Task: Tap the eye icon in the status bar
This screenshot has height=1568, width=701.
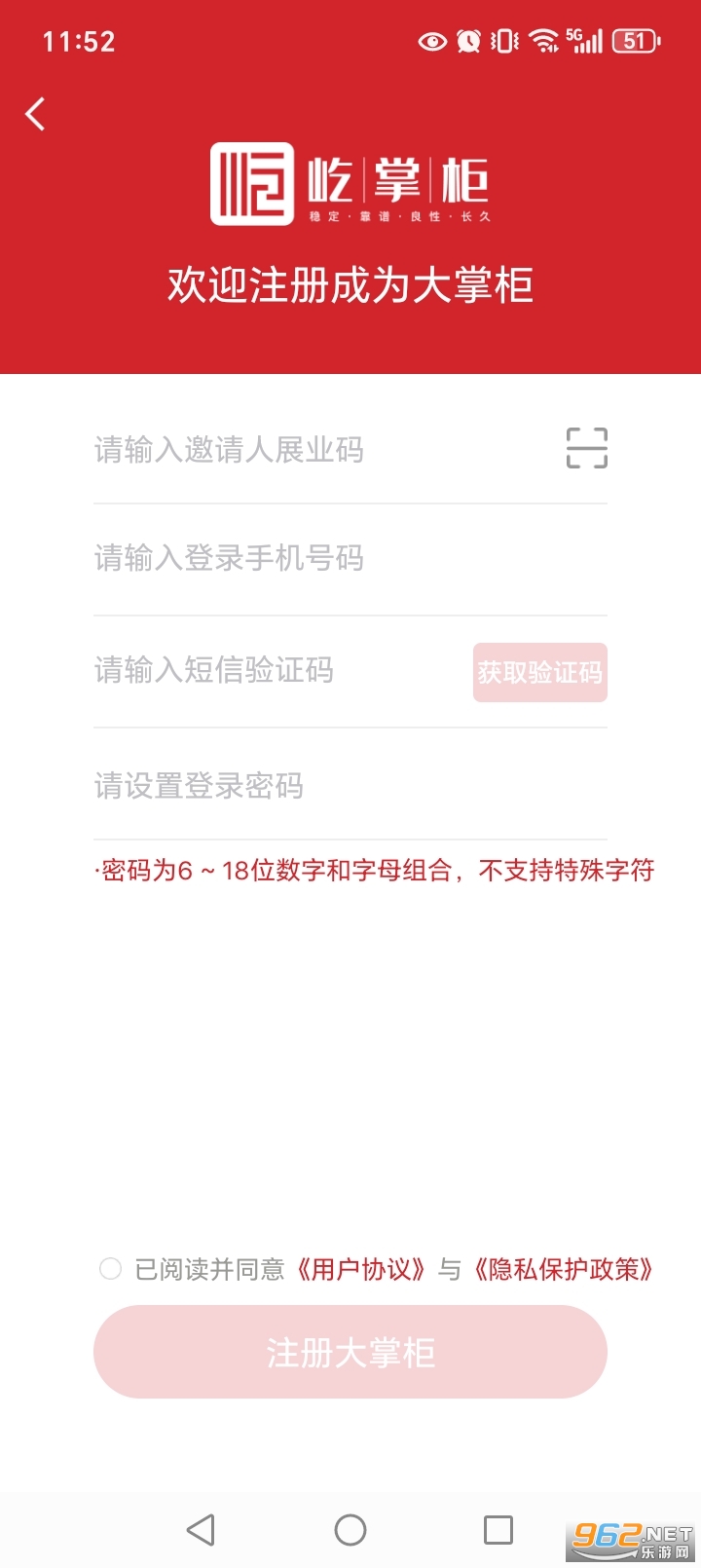Action: [x=431, y=42]
